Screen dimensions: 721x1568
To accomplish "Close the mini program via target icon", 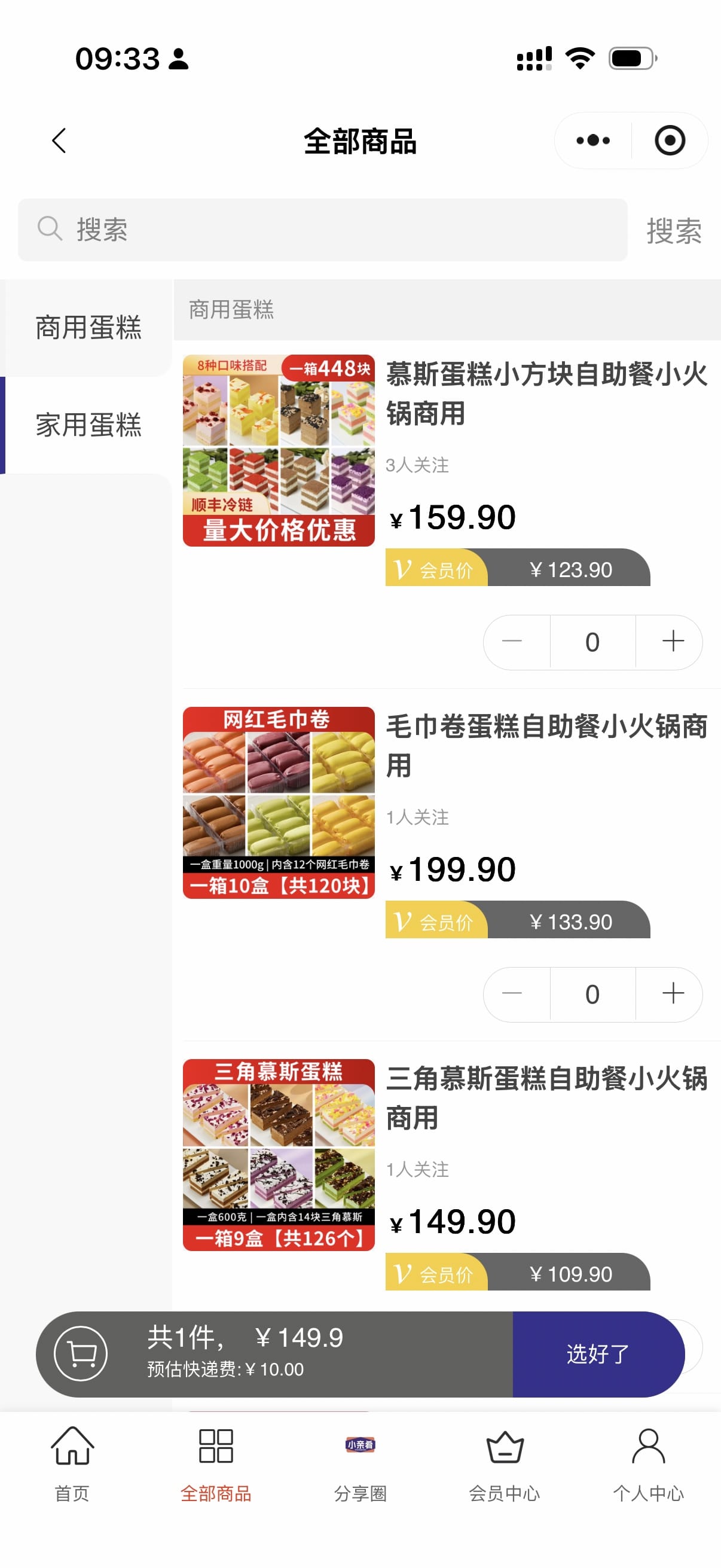I will 669,141.
